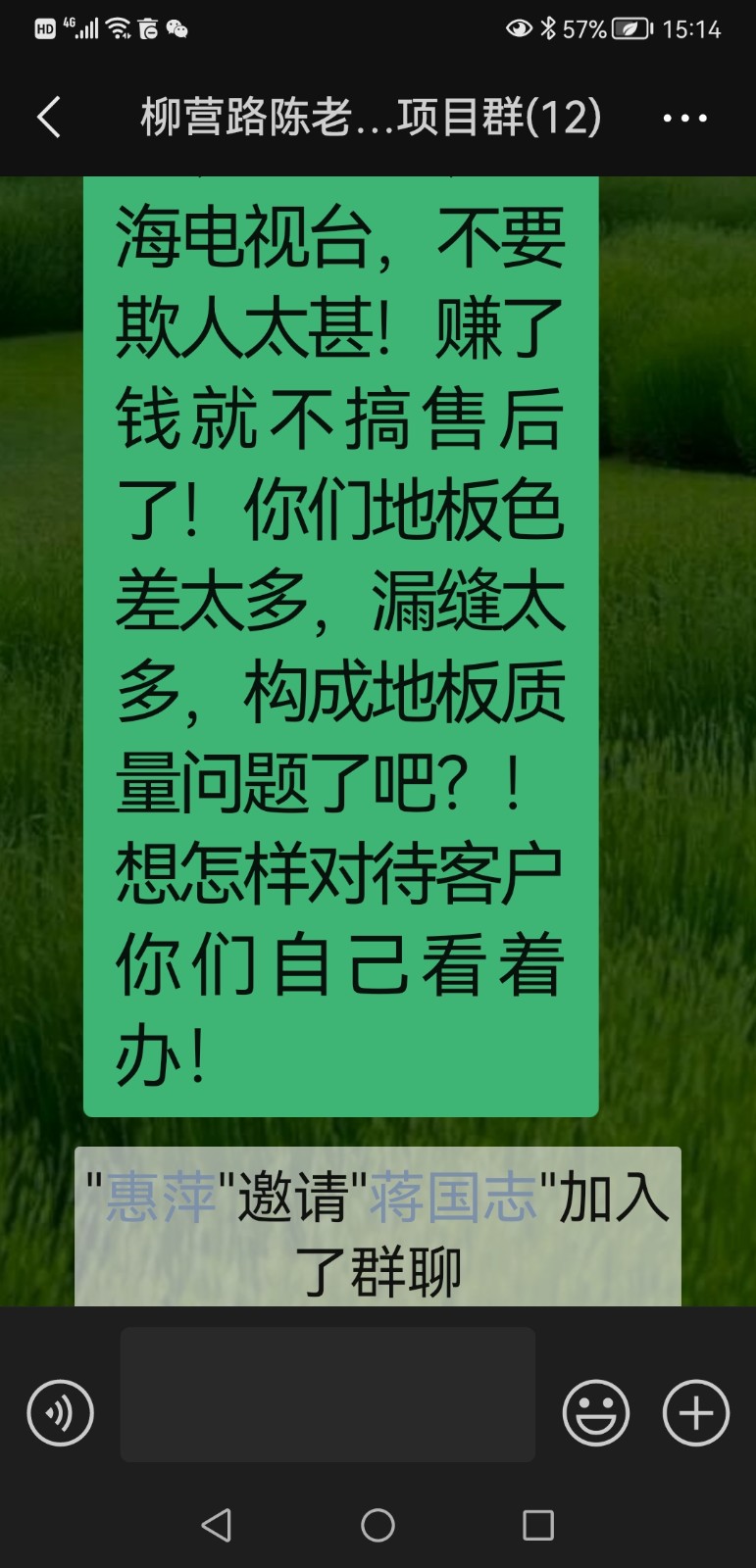Tap the system home button
Screen dimensions: 756x1568
tap(378, 1525)
